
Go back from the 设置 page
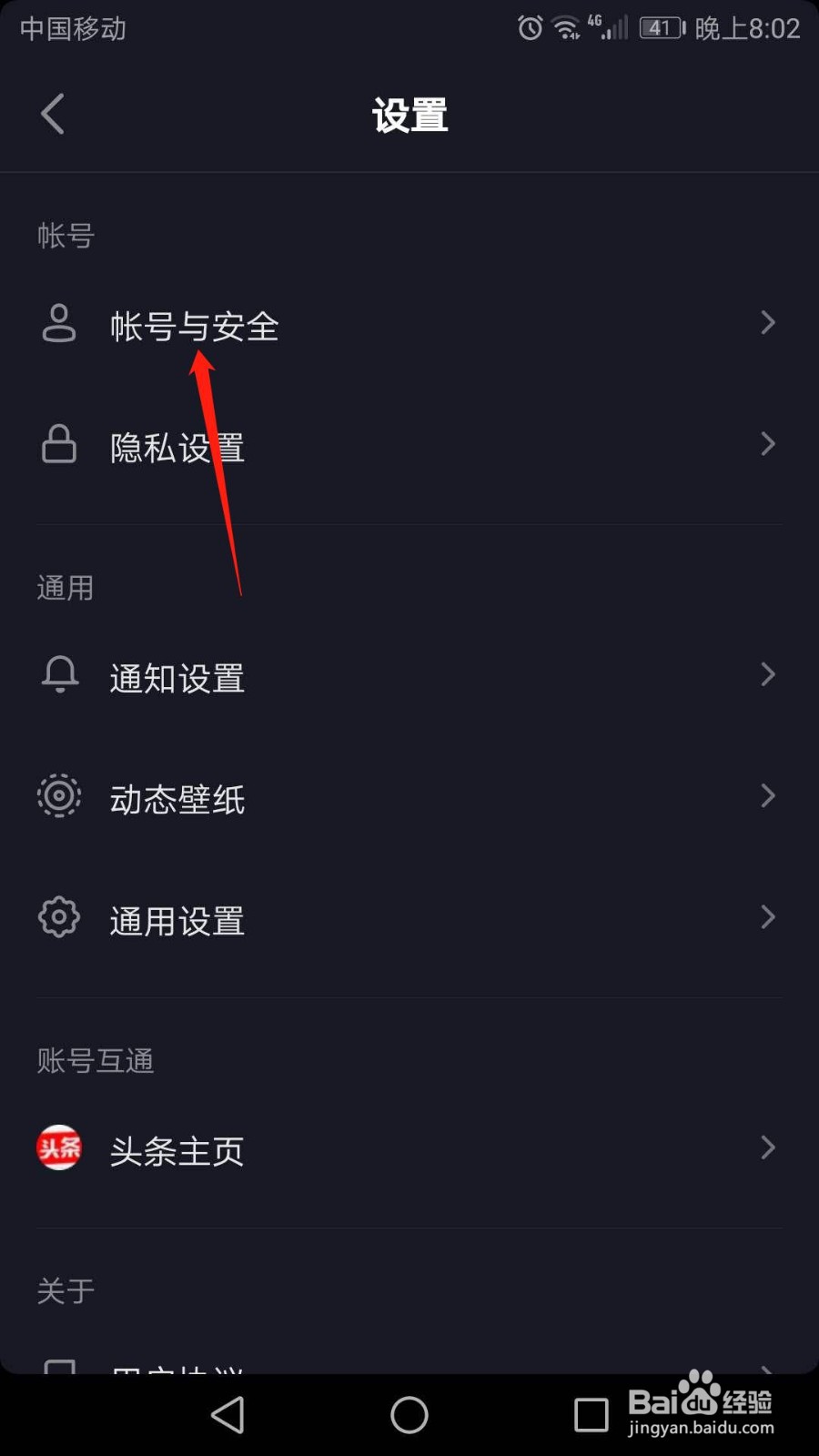[x=53, y=114]
